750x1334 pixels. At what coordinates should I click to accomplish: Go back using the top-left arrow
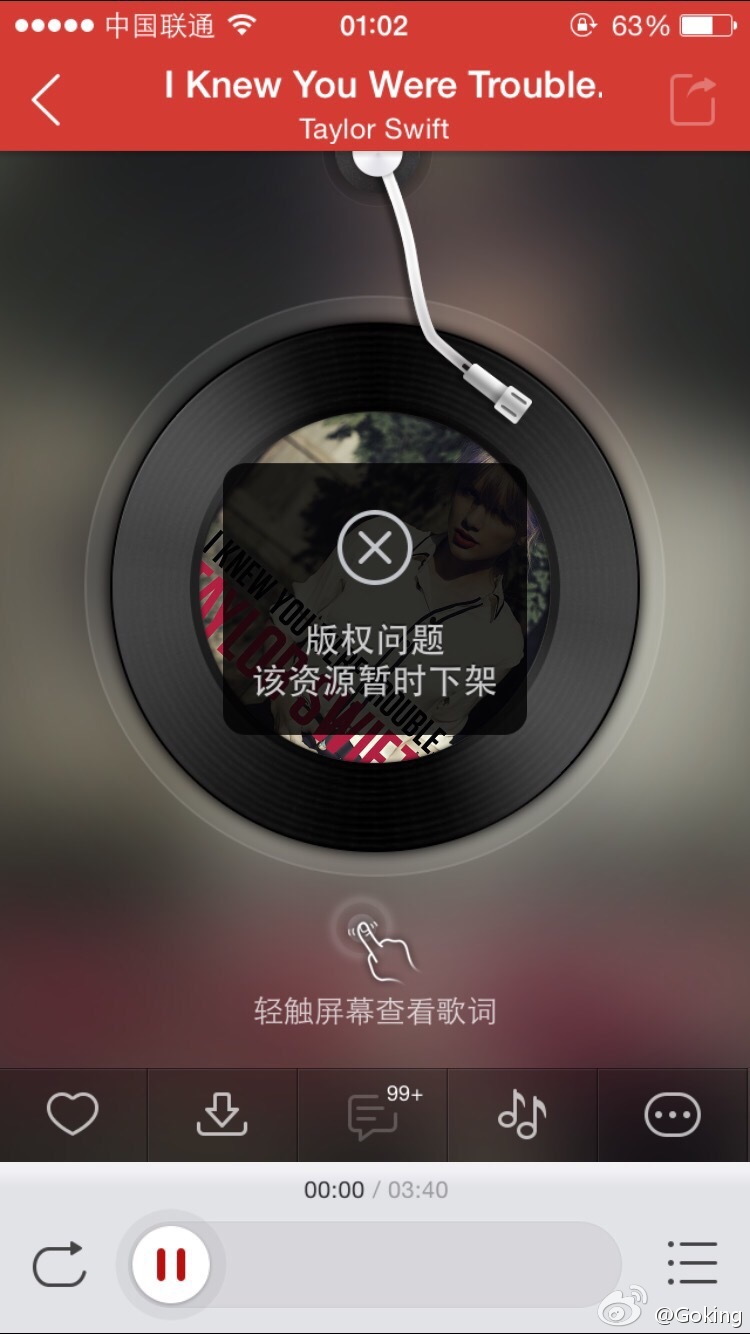point(46,100)
